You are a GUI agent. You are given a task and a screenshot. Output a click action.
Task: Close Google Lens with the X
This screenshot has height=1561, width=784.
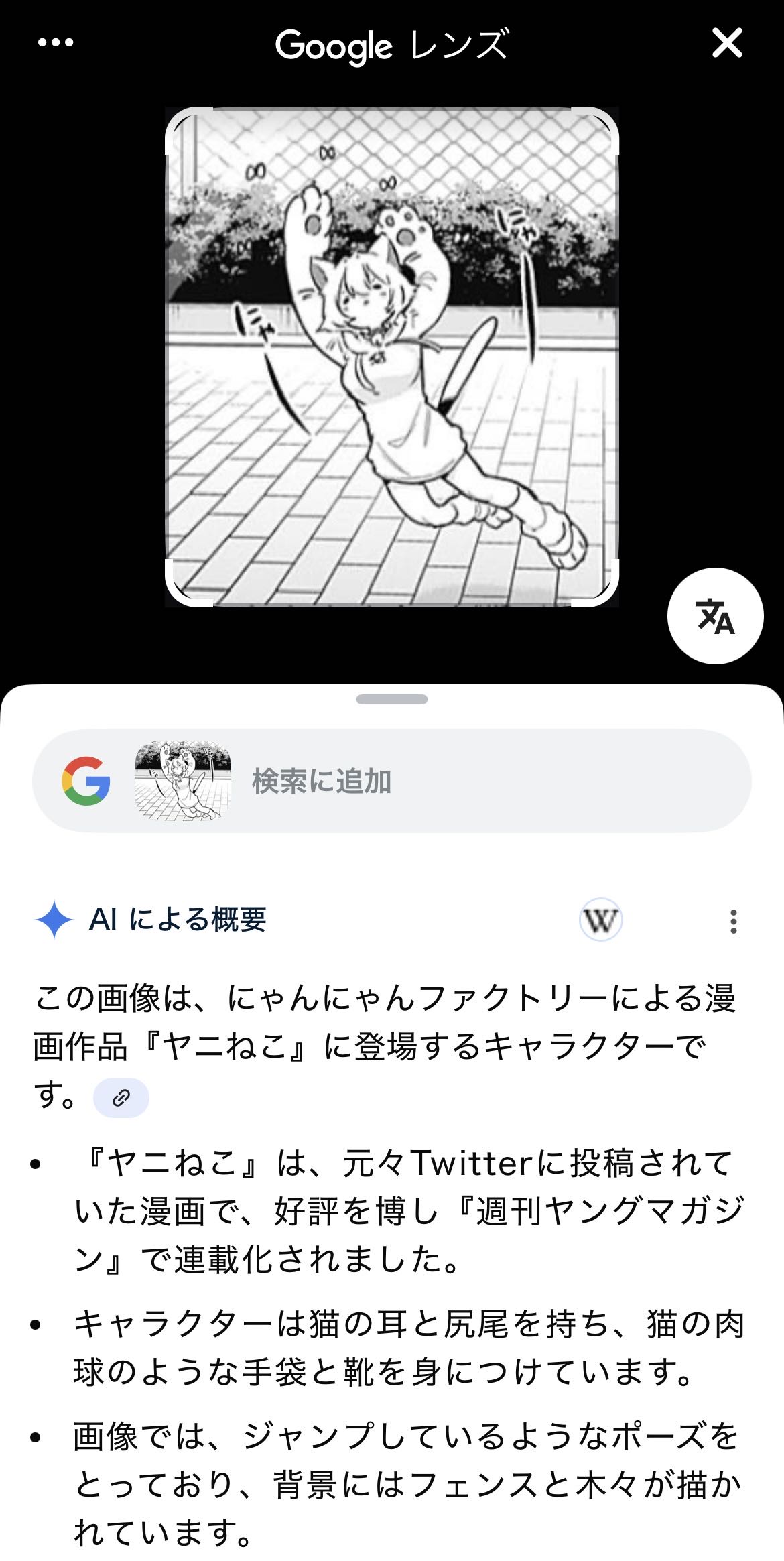(x=727, y=44)
